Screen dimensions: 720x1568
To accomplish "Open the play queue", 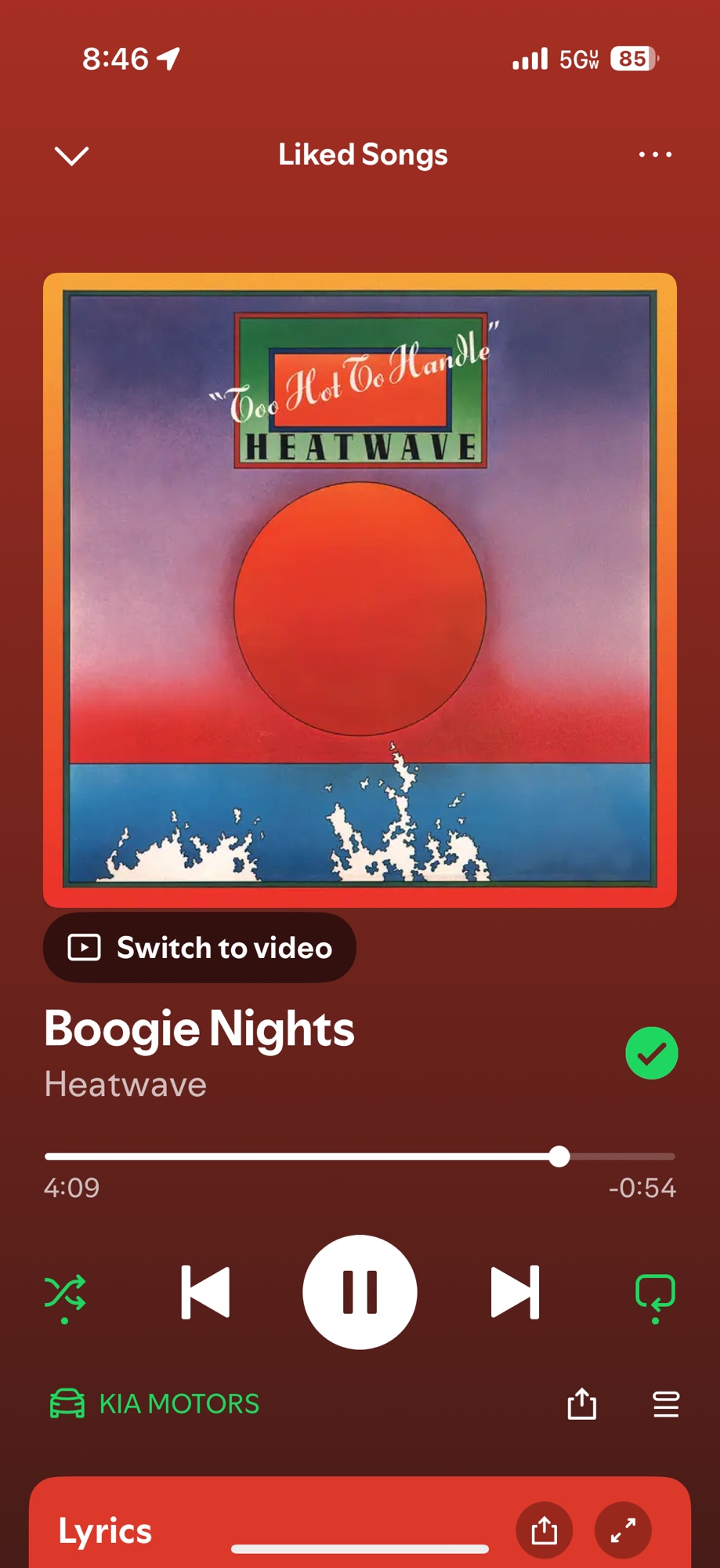I will click(666, 1403).
